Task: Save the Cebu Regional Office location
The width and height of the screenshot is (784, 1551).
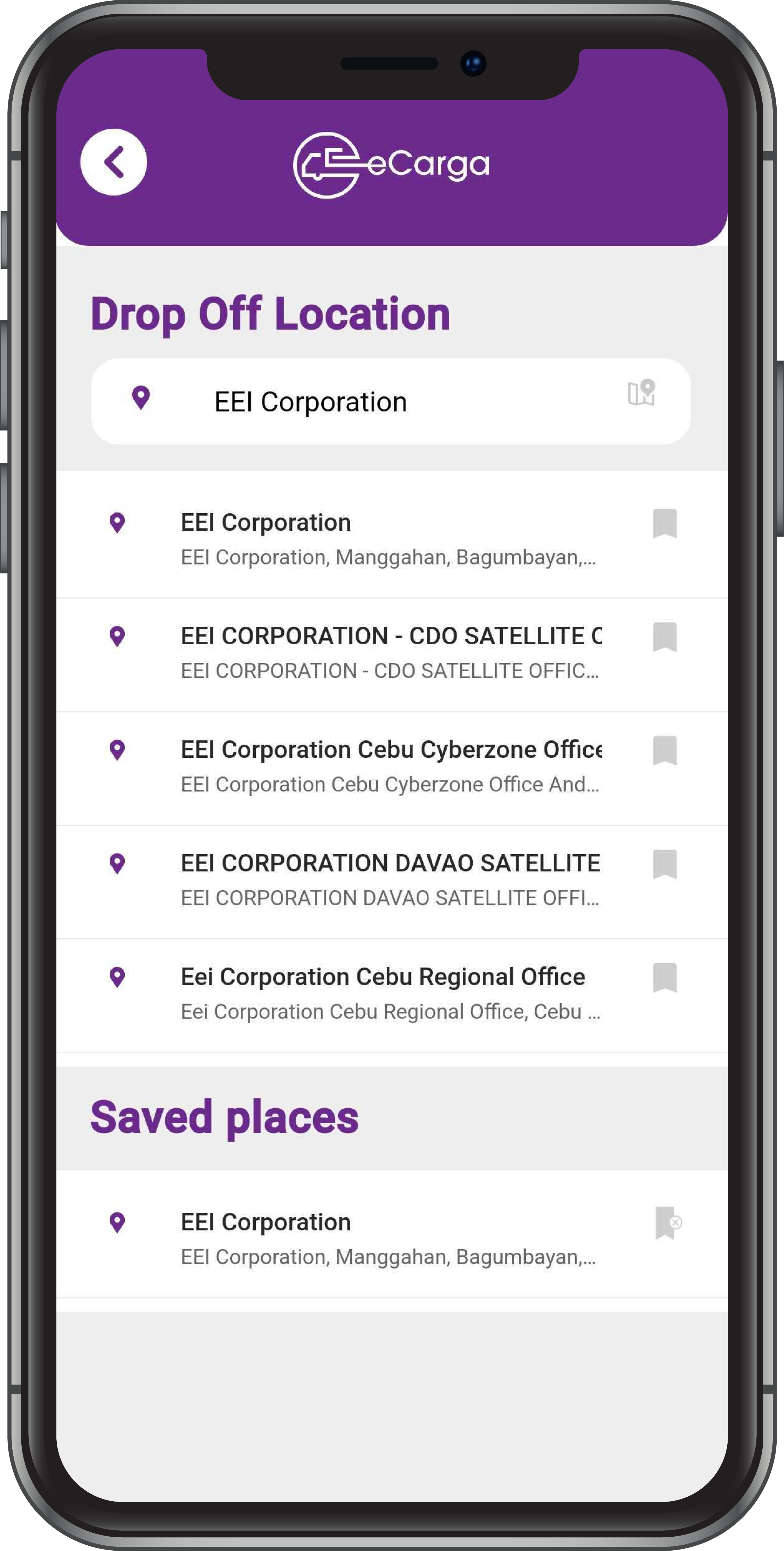Action: tap(664, 978)
